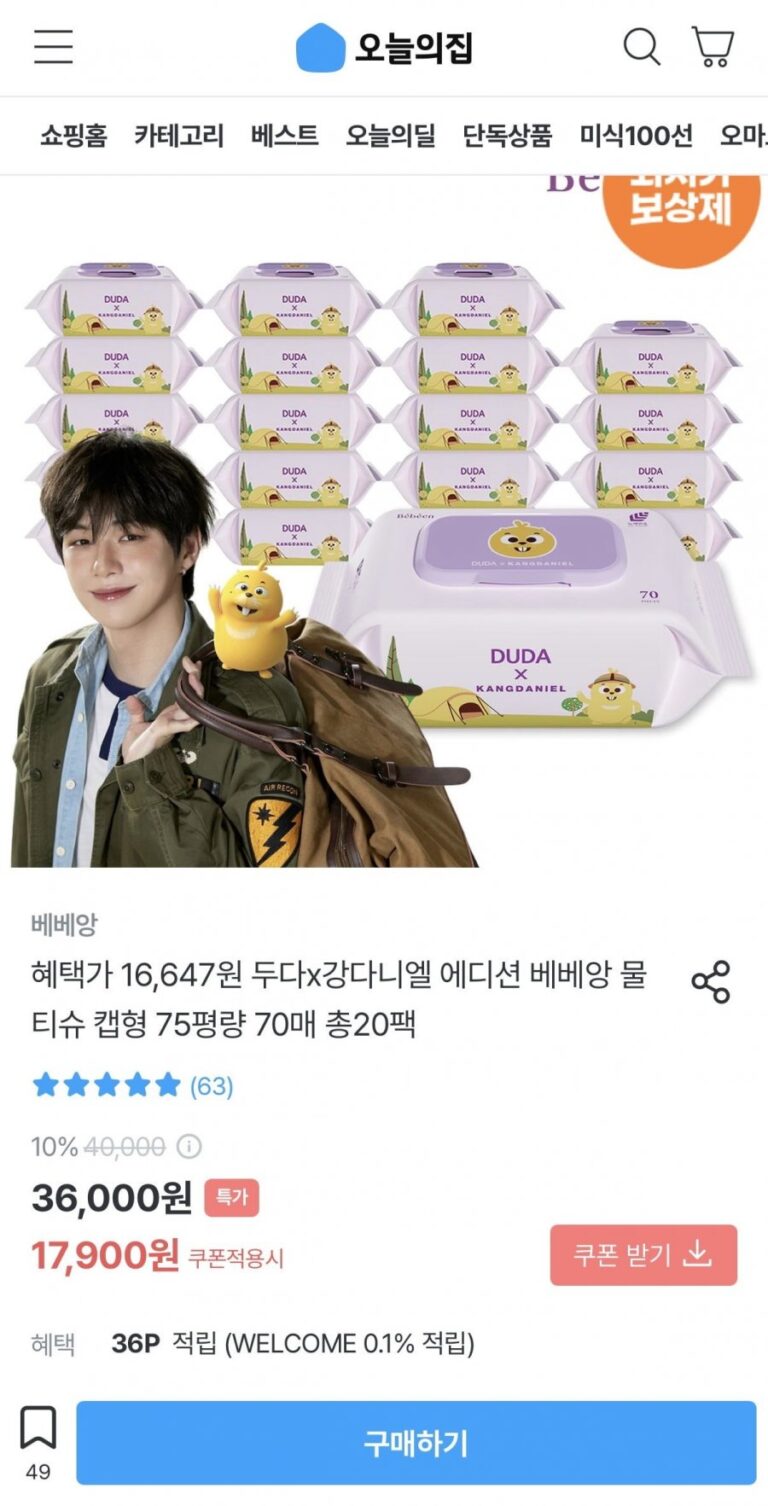768x1506 pixels.
Task: Bookmark this product
Action: (38, 1428)
